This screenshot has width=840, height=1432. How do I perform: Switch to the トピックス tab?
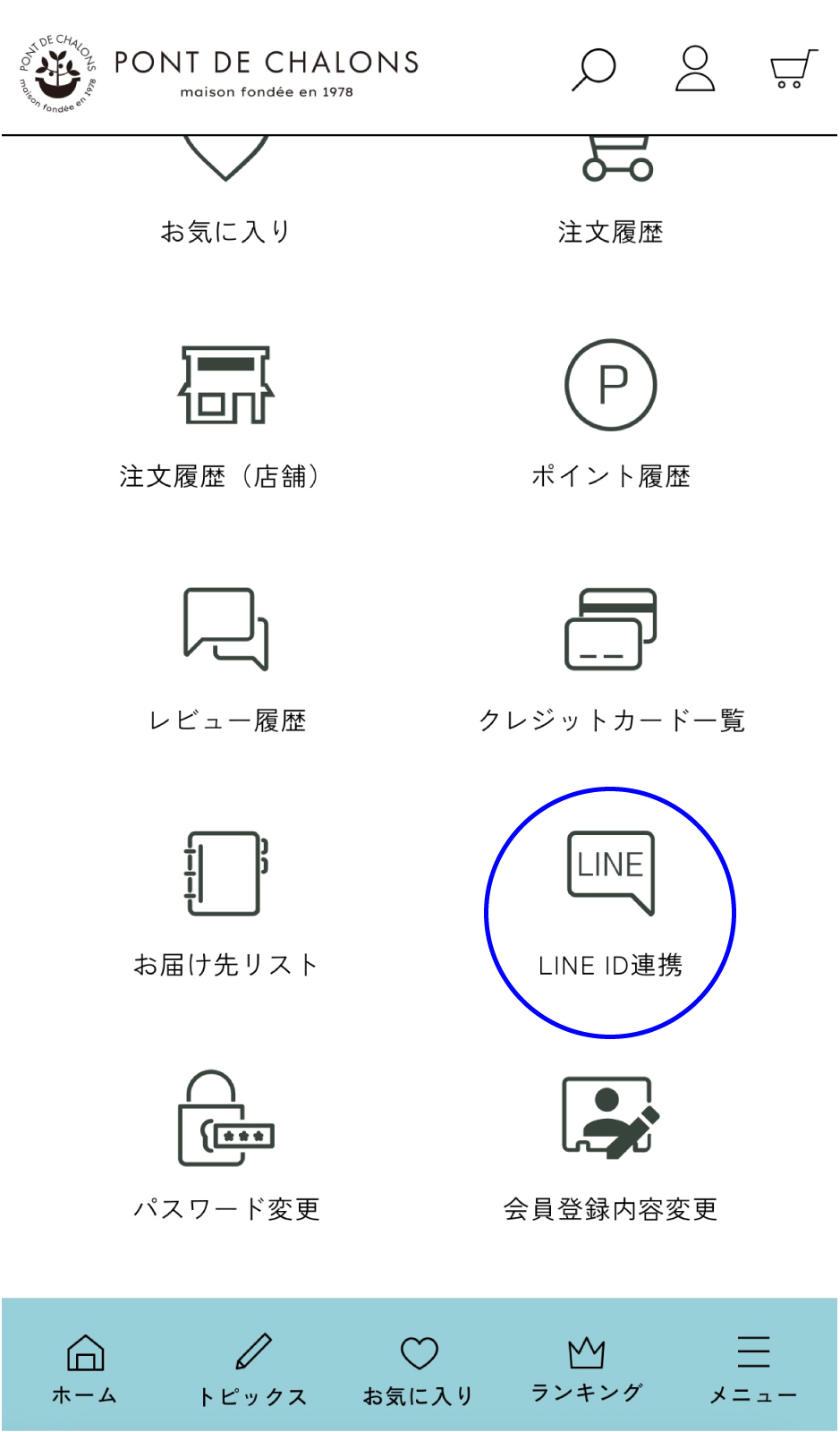[x=252, y=1368]
